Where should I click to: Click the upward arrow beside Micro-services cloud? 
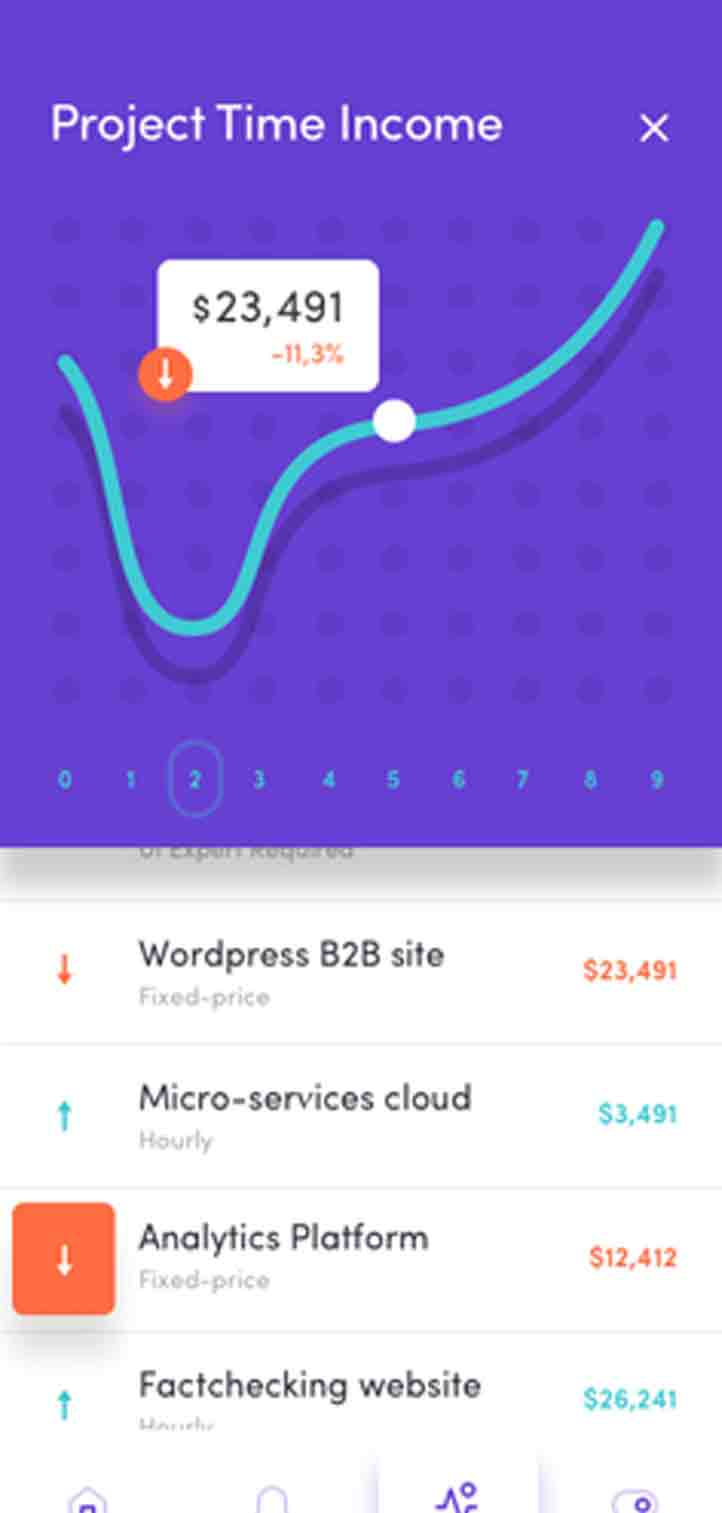click(64, 1110)
